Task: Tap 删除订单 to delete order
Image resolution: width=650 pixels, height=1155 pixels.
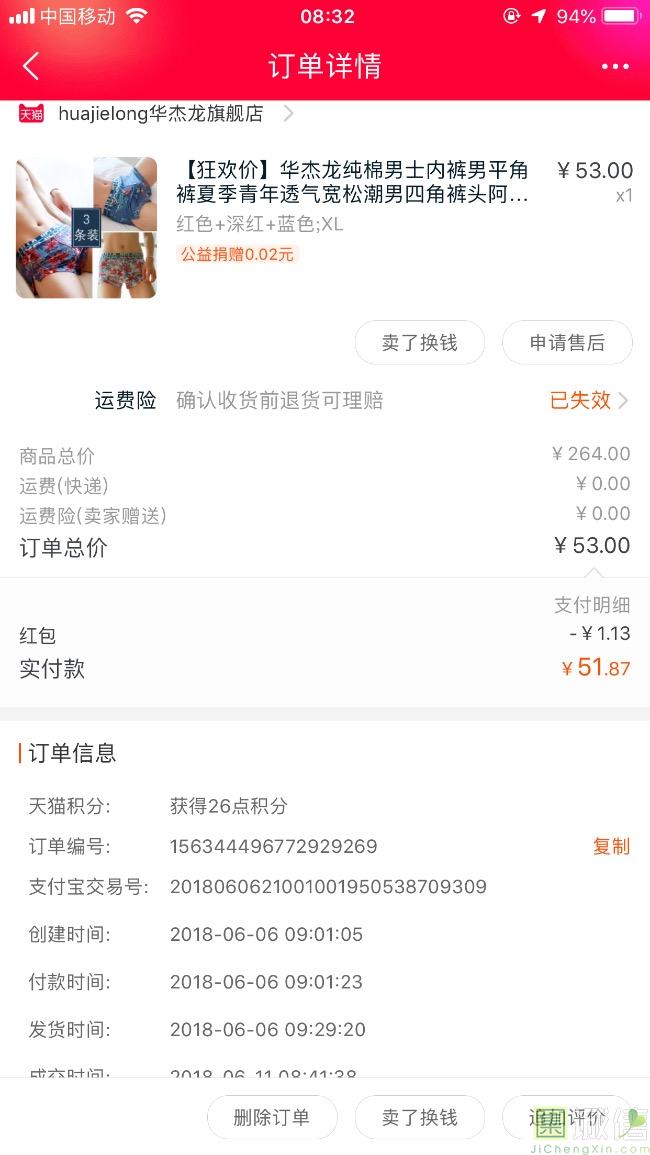Action: [271, 1117]
